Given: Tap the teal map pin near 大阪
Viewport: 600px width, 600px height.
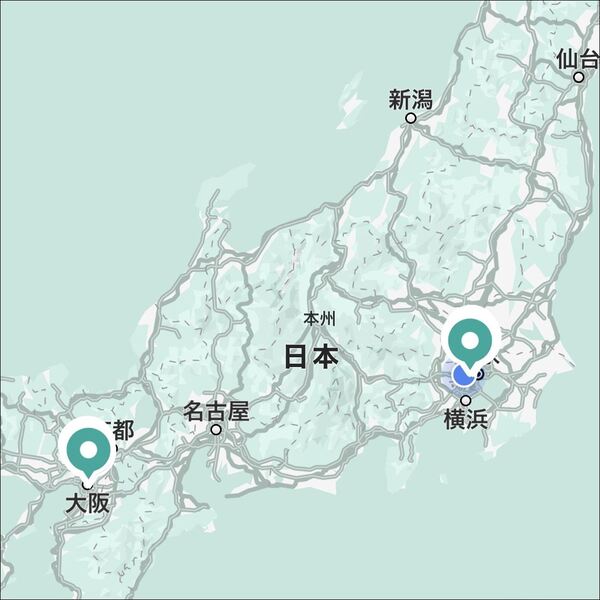Looking at the screenshot, I should (x=87, y=447).
